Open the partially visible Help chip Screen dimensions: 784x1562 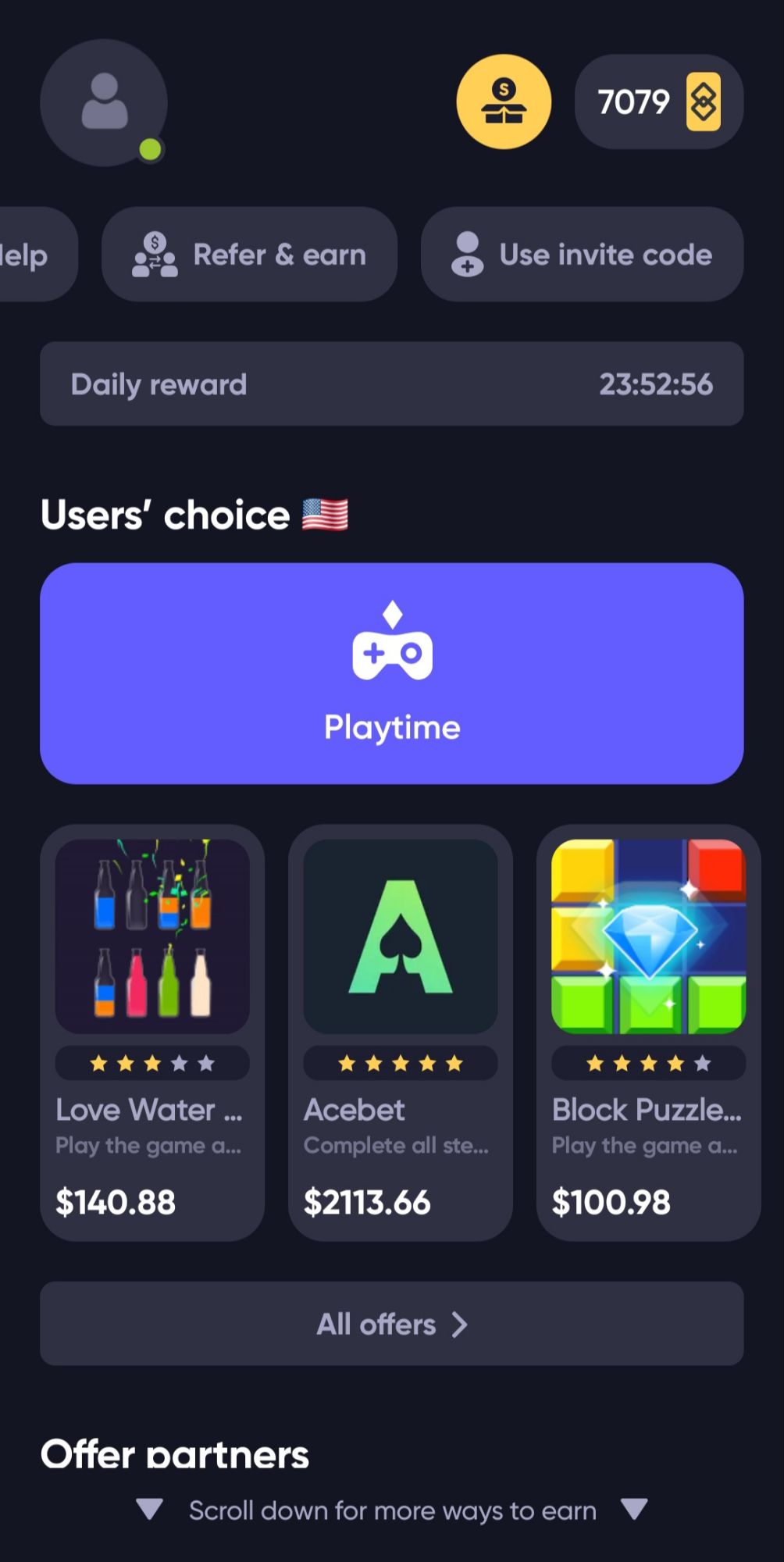tap(31, 255)
